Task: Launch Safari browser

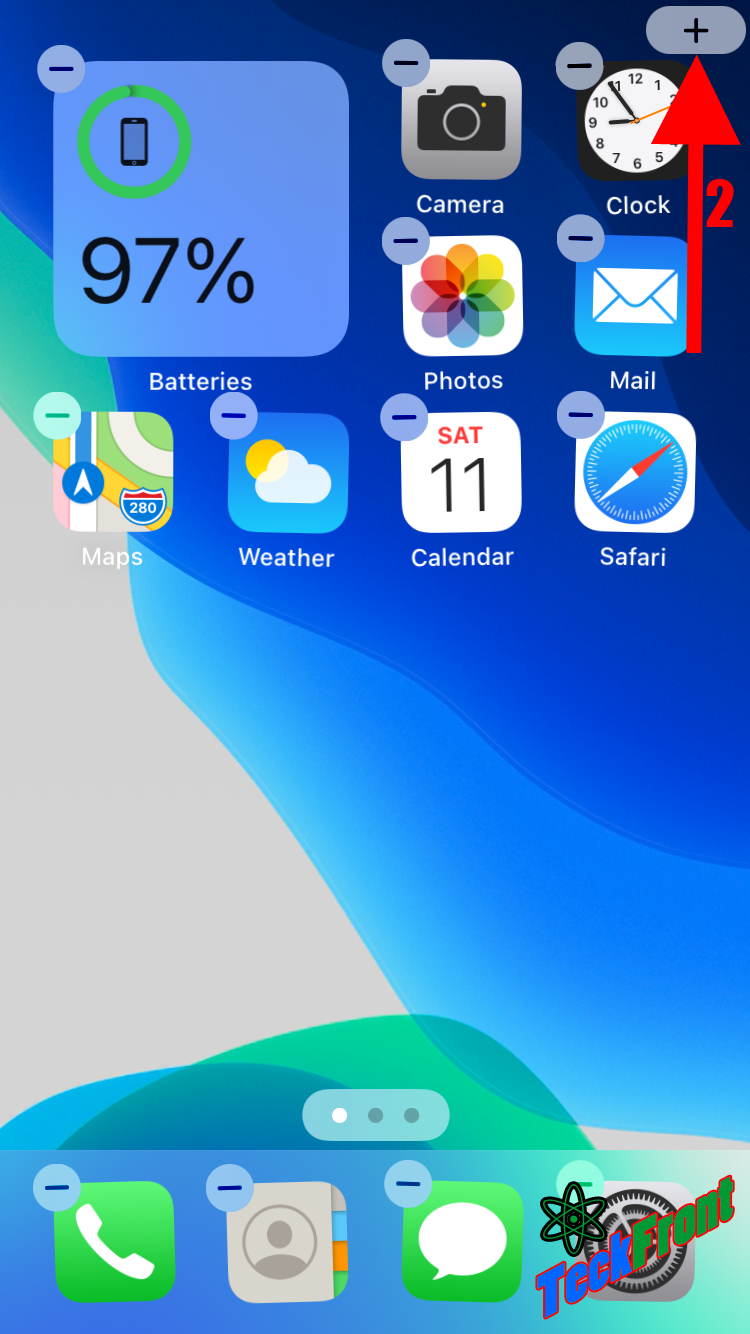Action: (x=635, y=472)
